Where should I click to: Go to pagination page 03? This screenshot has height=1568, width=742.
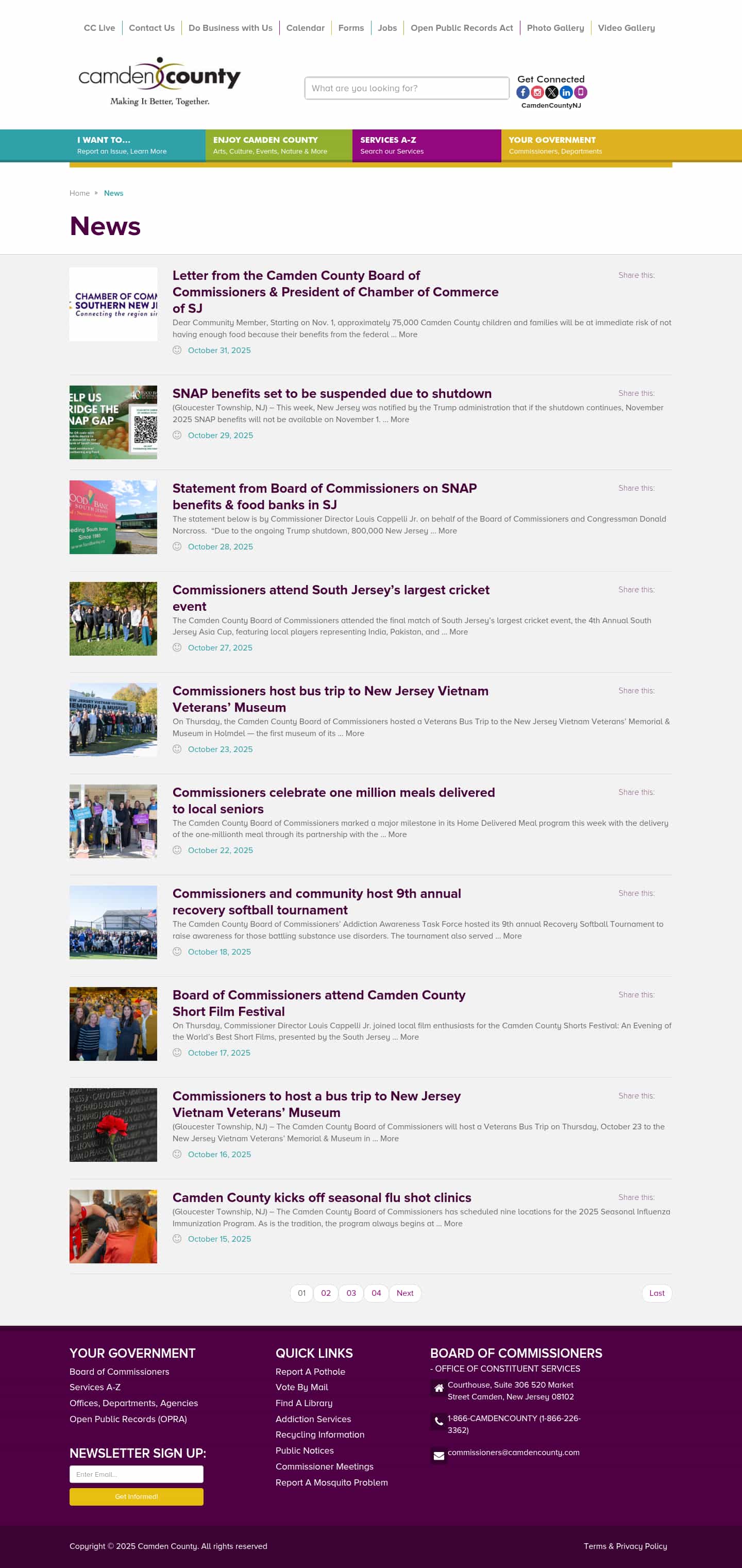(351, 1293)
